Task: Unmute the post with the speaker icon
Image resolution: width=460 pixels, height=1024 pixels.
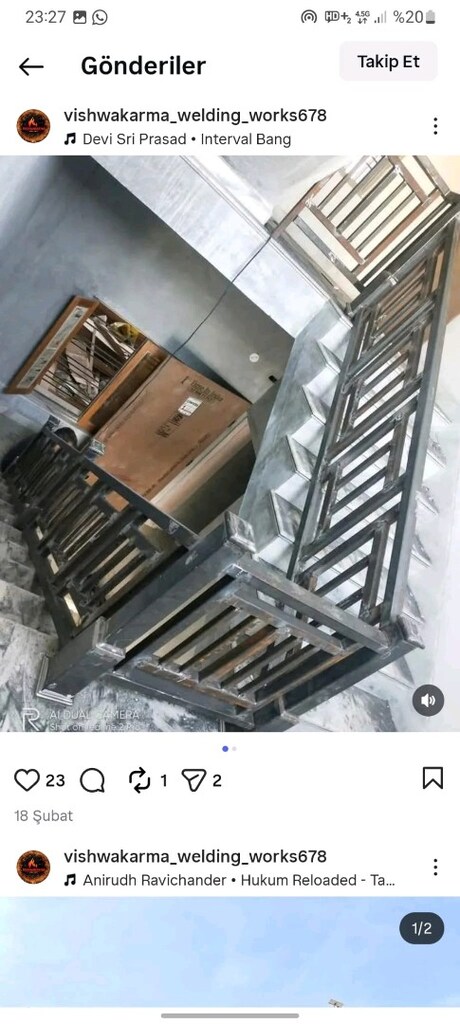Action: coord(428,701)
